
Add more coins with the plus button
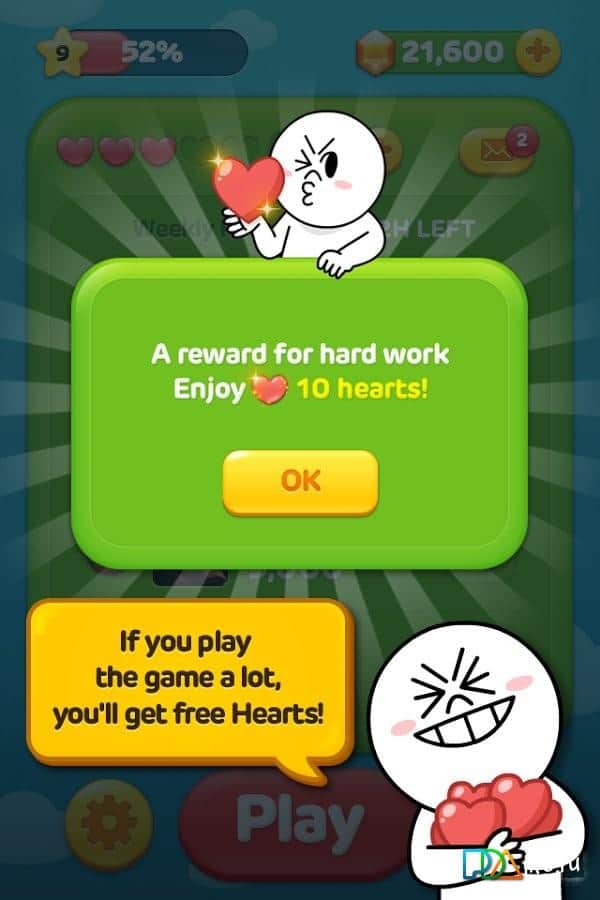click(x=541, y=52)
